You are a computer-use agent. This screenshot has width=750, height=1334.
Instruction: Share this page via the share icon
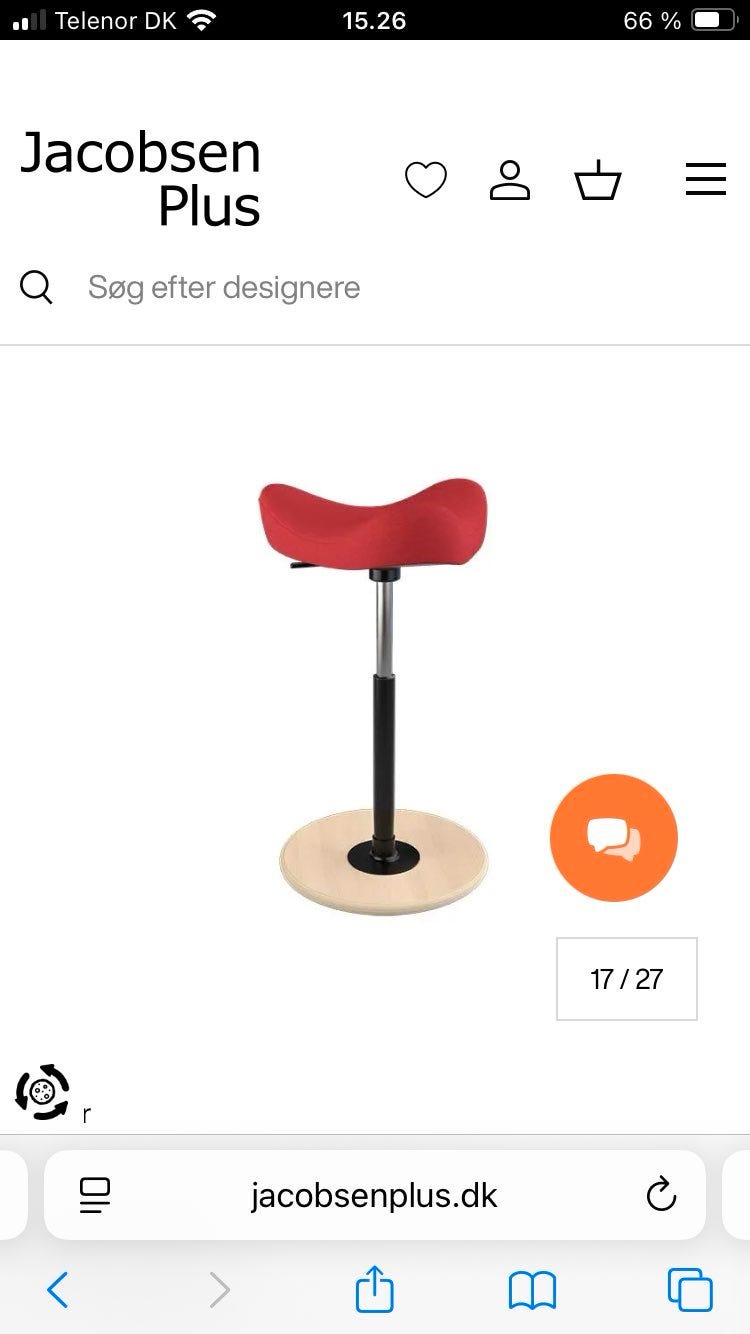pyautogui.click(x=375, y=1290)
